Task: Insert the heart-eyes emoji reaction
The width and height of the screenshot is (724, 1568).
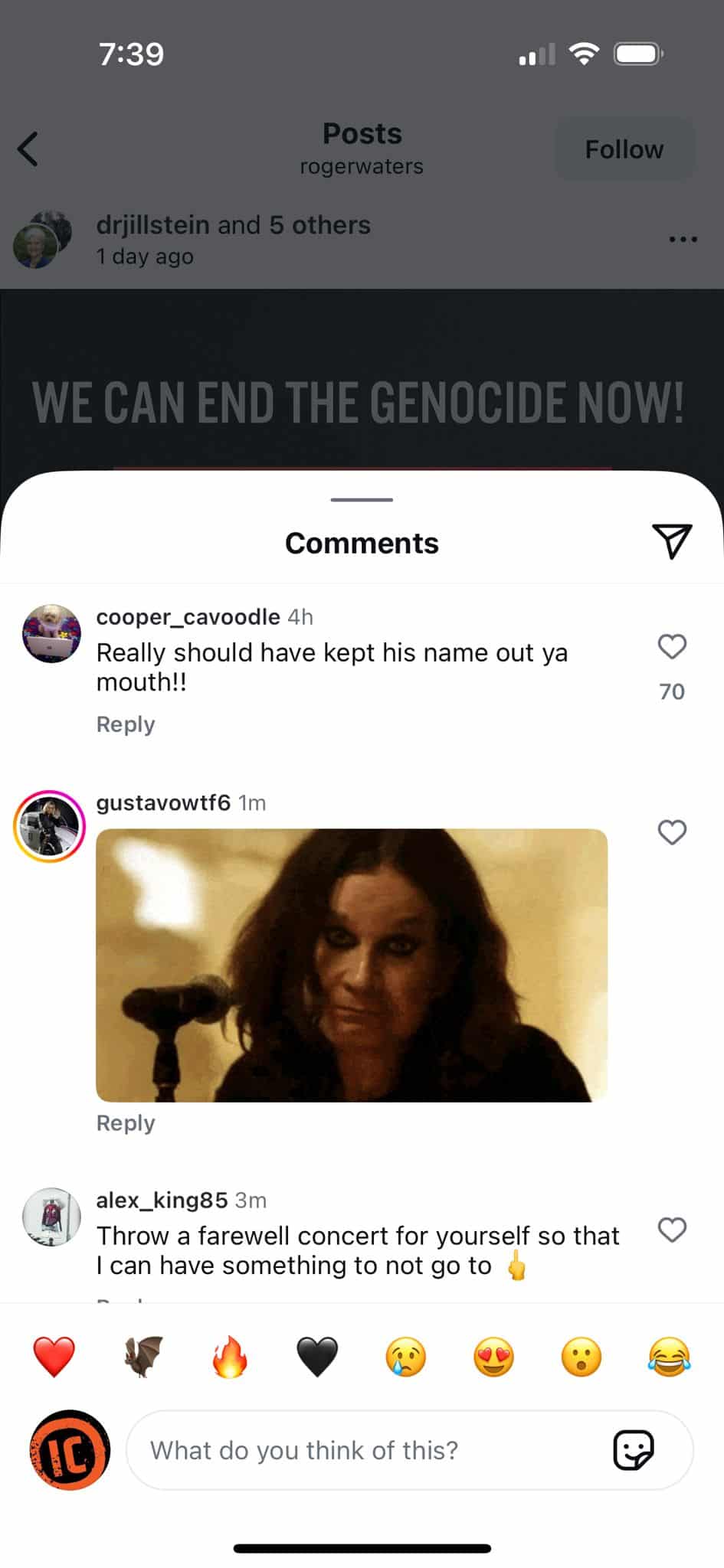Action: 493,1357
